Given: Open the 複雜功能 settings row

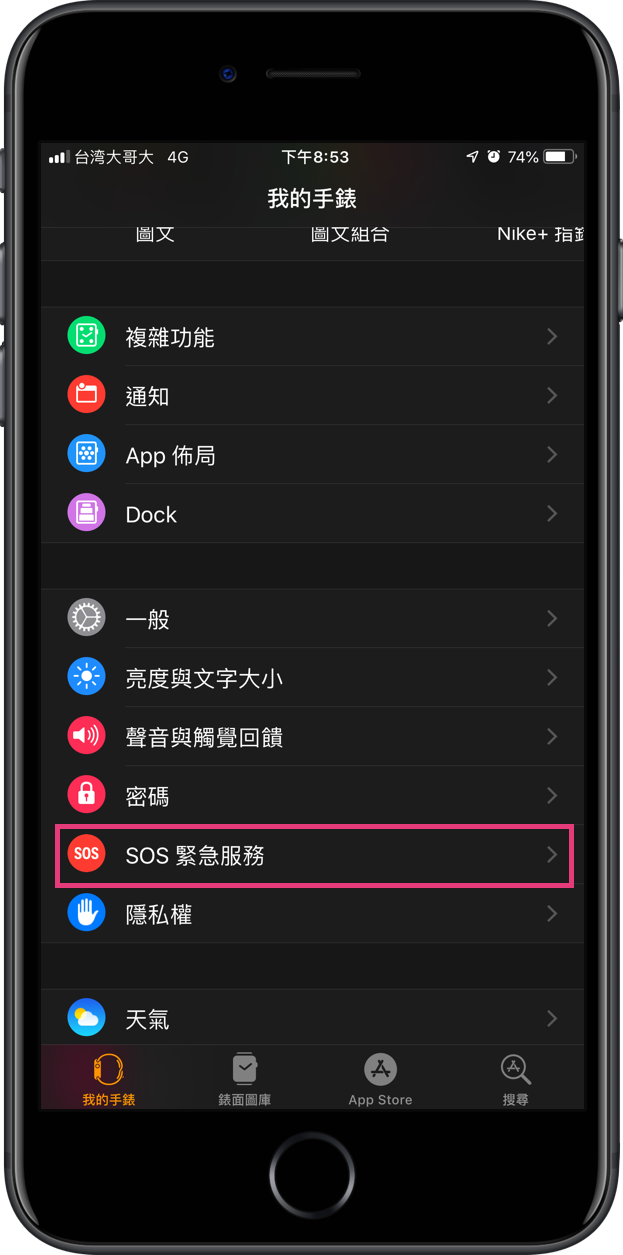Looking at the screenshot, I should point(312,337).
